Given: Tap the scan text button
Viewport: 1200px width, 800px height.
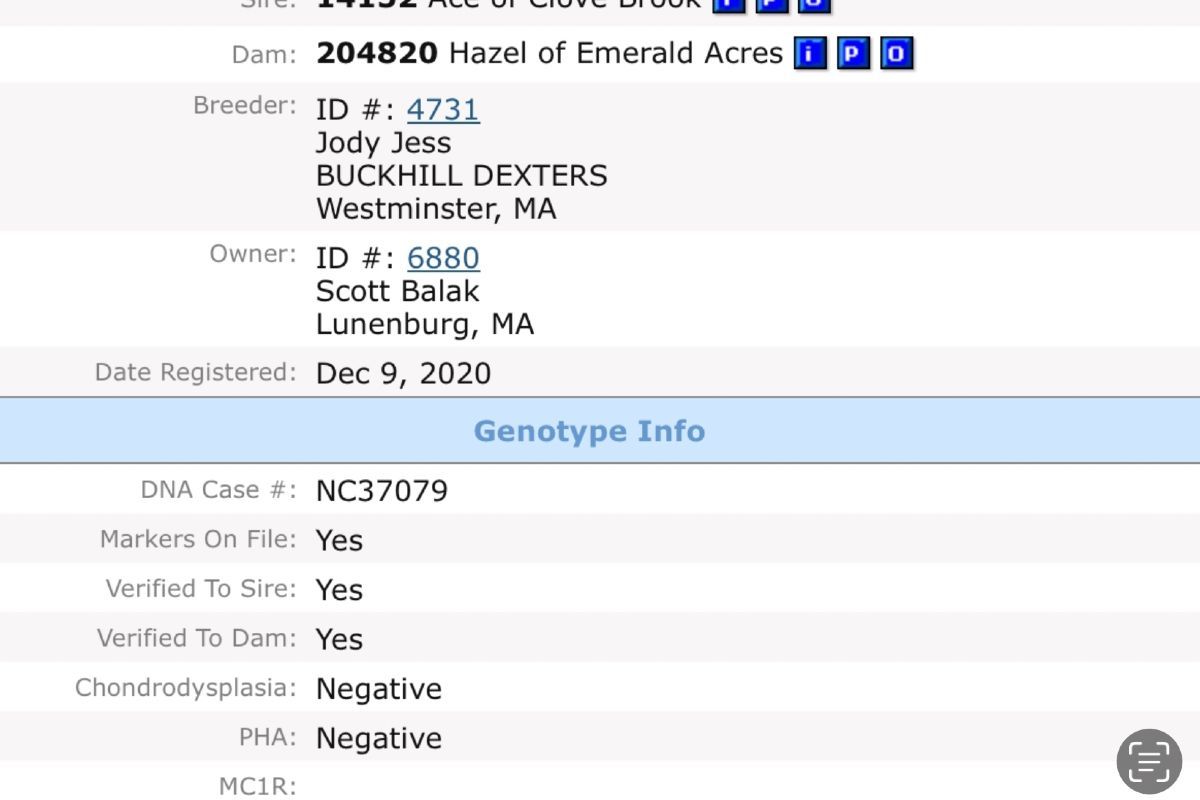Looking at the screenshot, I should point(1149,761).
